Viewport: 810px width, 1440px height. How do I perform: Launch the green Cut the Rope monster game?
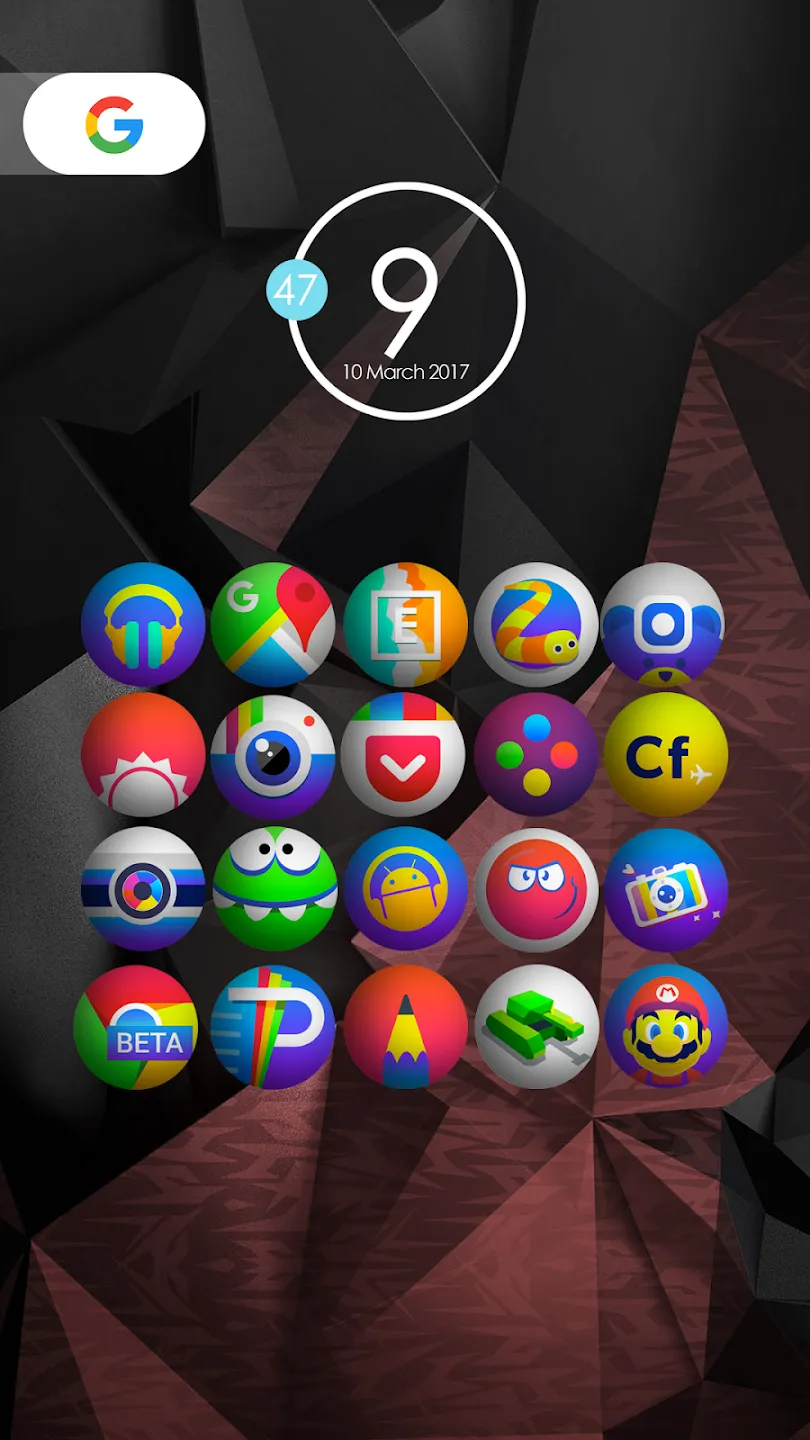coord(275,888)
